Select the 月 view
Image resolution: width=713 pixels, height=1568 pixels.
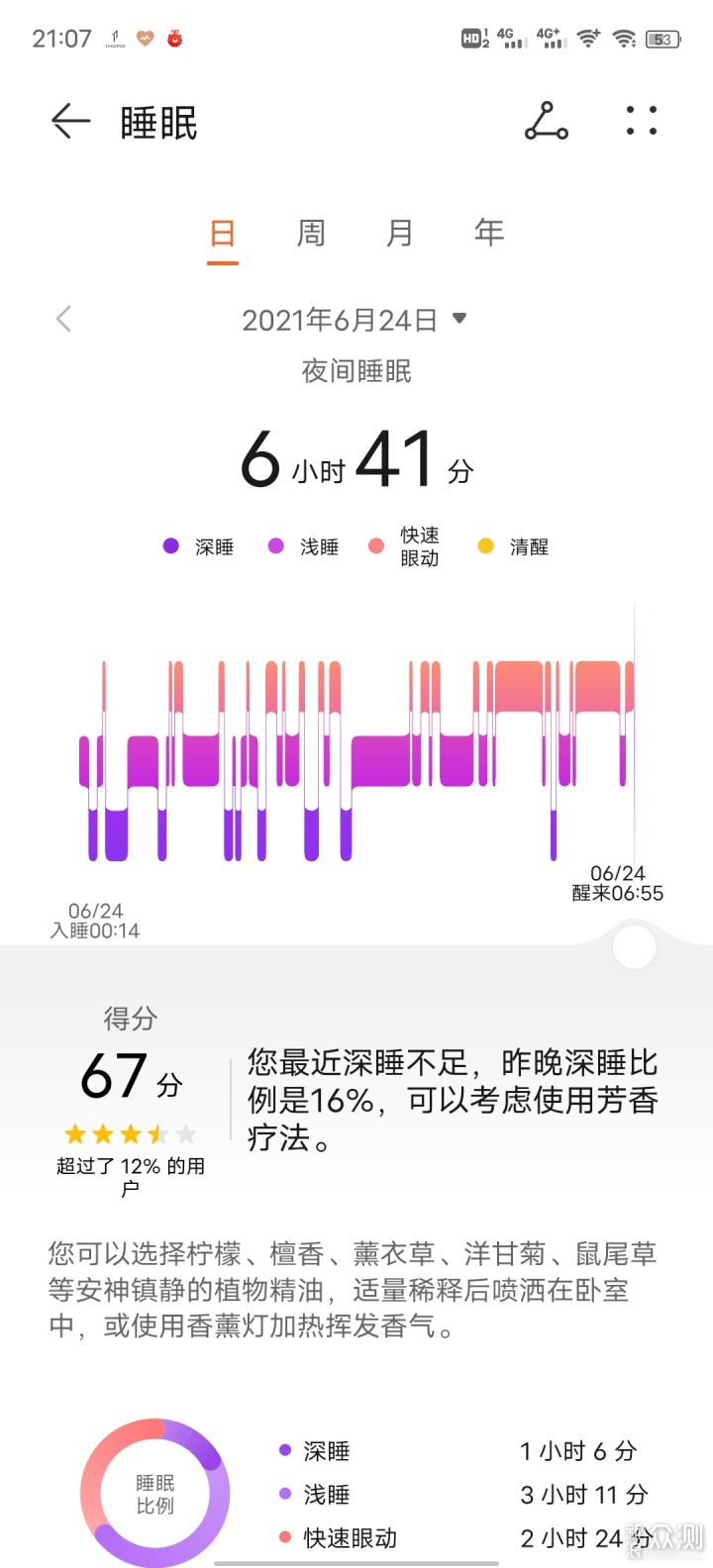coord(398,234)
